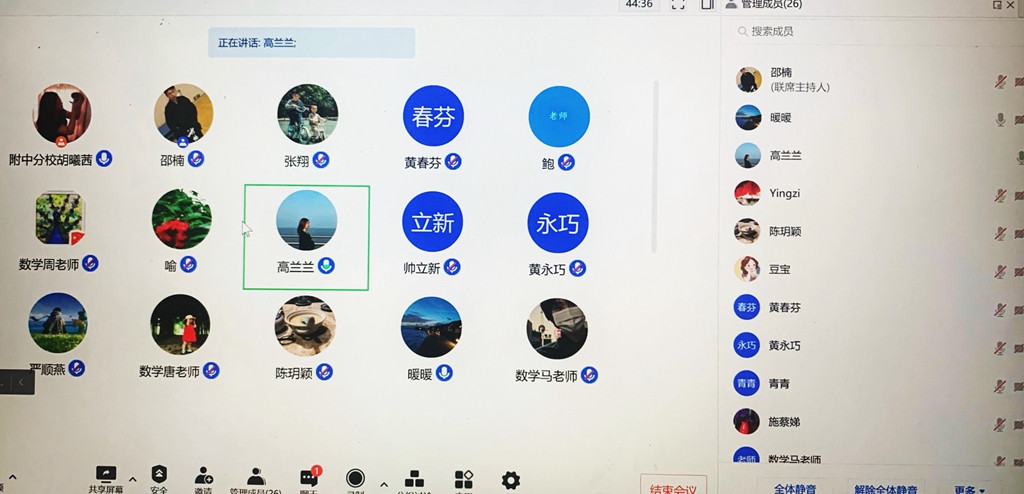This screenshot has height=494, width=1024.
Task: Select 高兰兰's video tile
Action: tap(306, 237)
